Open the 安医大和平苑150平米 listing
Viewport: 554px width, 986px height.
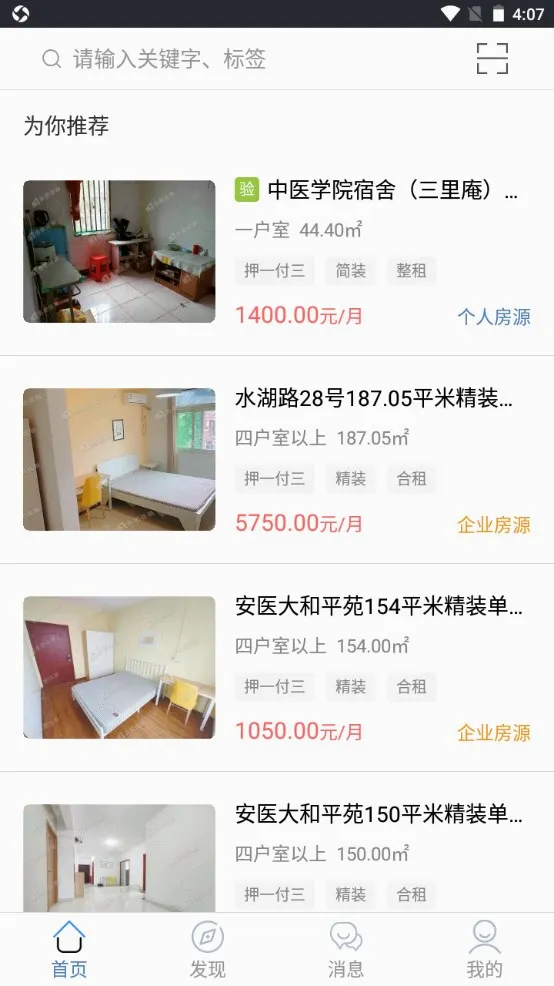click(277, 843)
